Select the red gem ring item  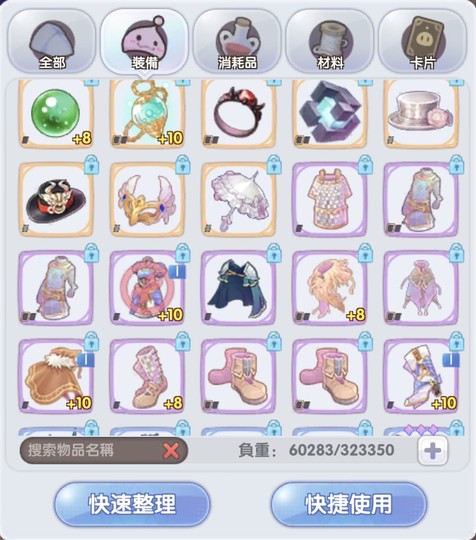tap(238, 114)
